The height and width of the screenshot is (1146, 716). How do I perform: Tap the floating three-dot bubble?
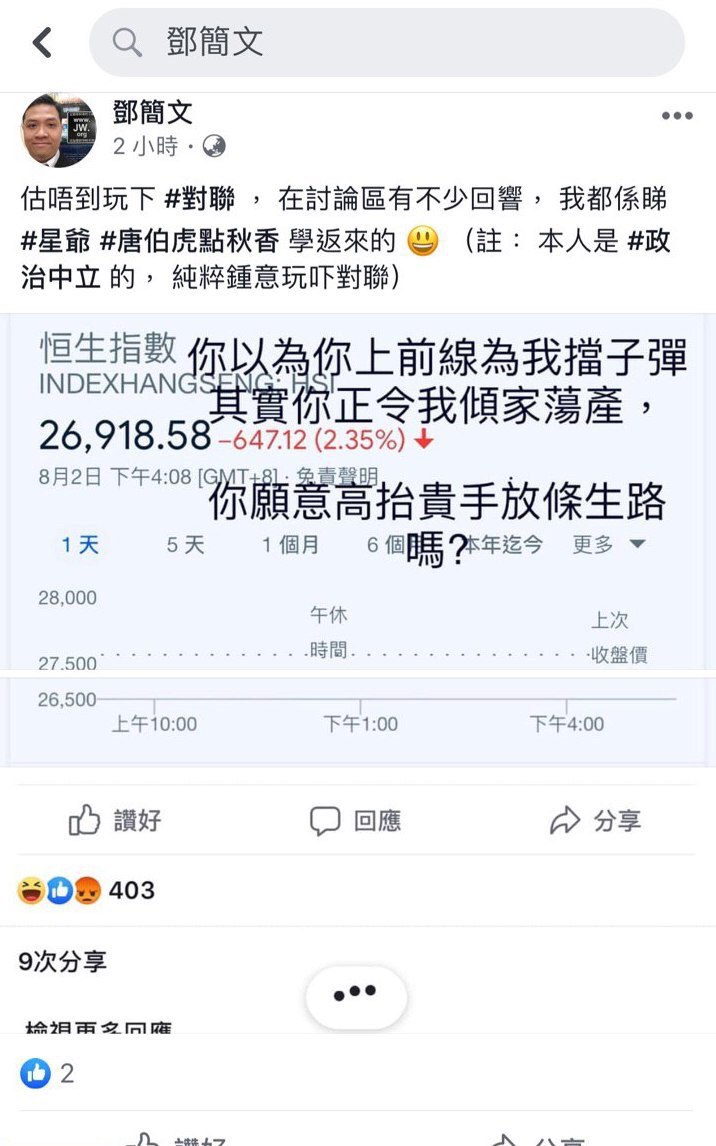point(356,992)
